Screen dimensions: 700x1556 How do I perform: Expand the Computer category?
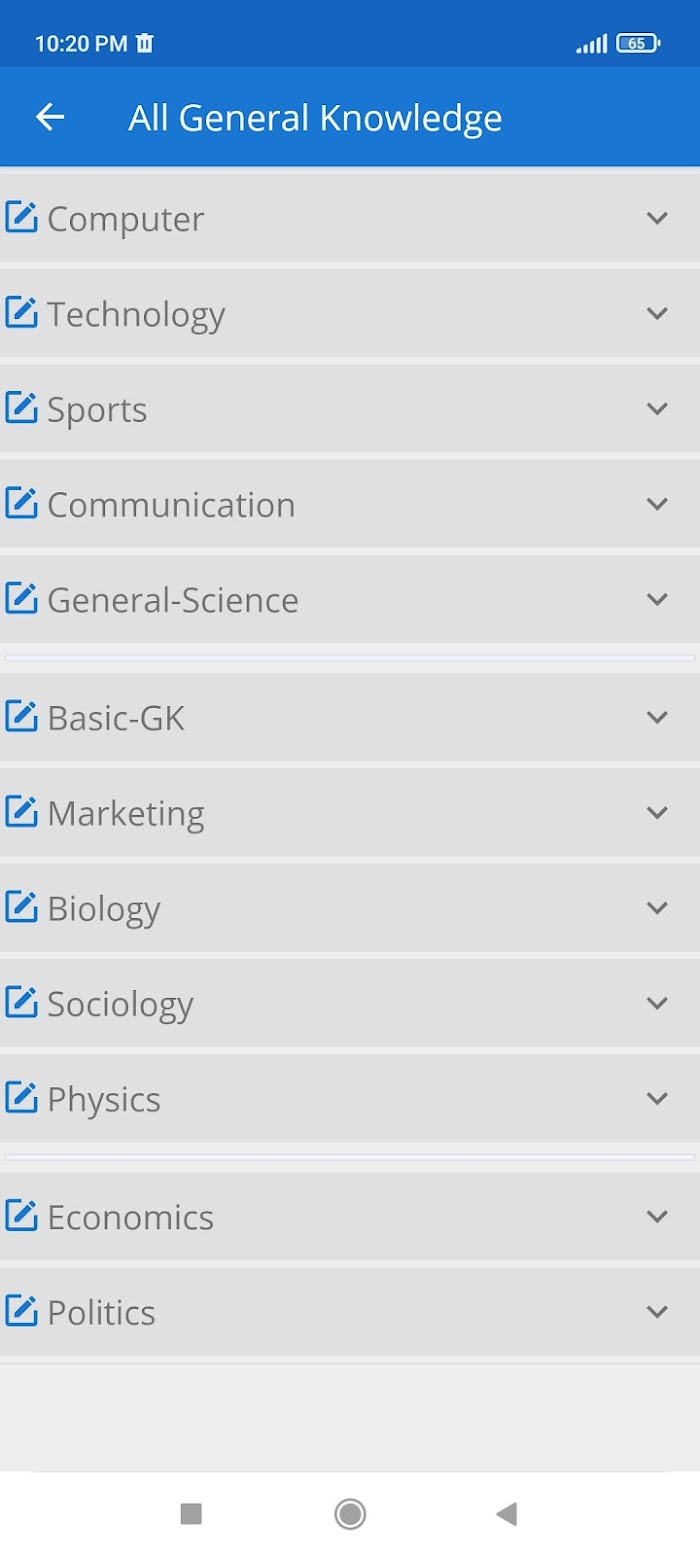(x=350, y=218)
